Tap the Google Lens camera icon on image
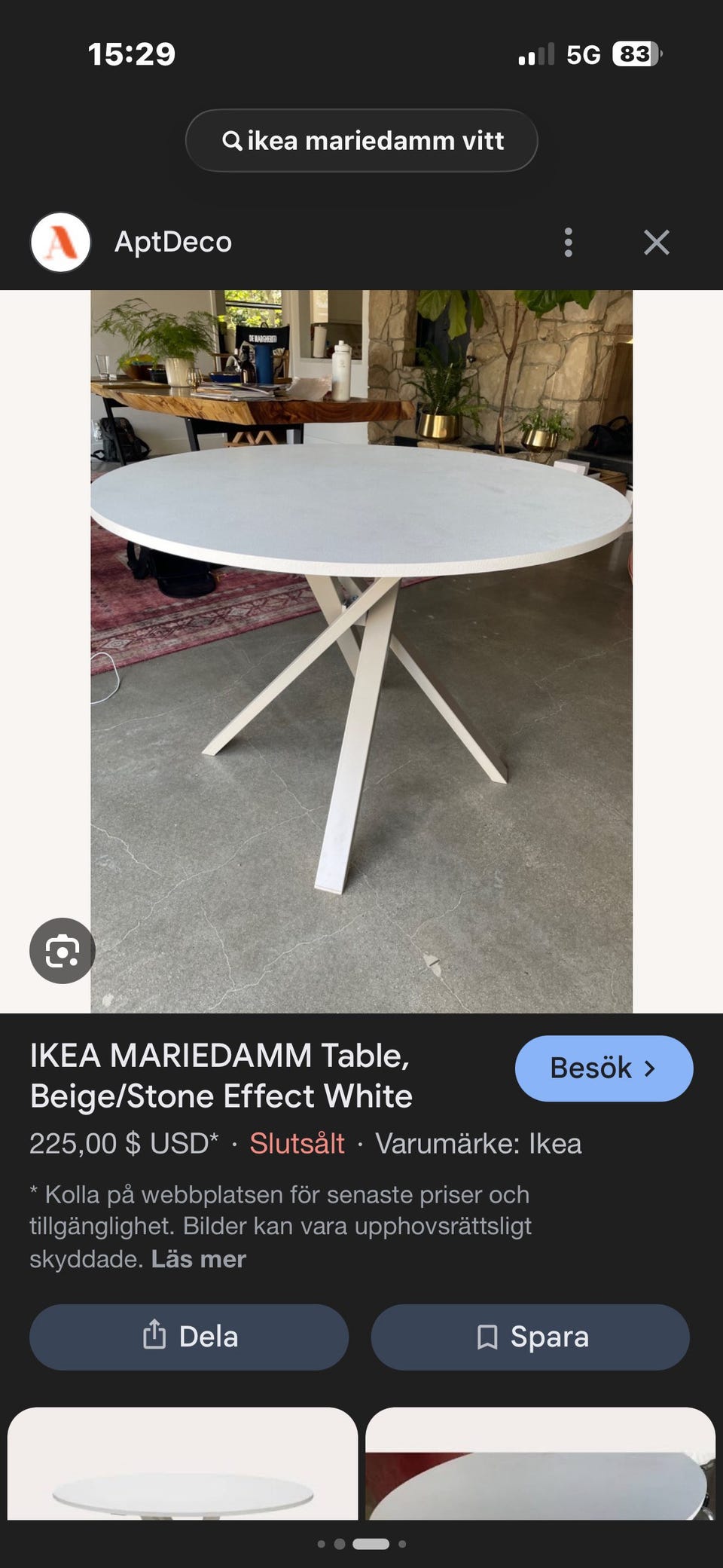 click(62, 951)
